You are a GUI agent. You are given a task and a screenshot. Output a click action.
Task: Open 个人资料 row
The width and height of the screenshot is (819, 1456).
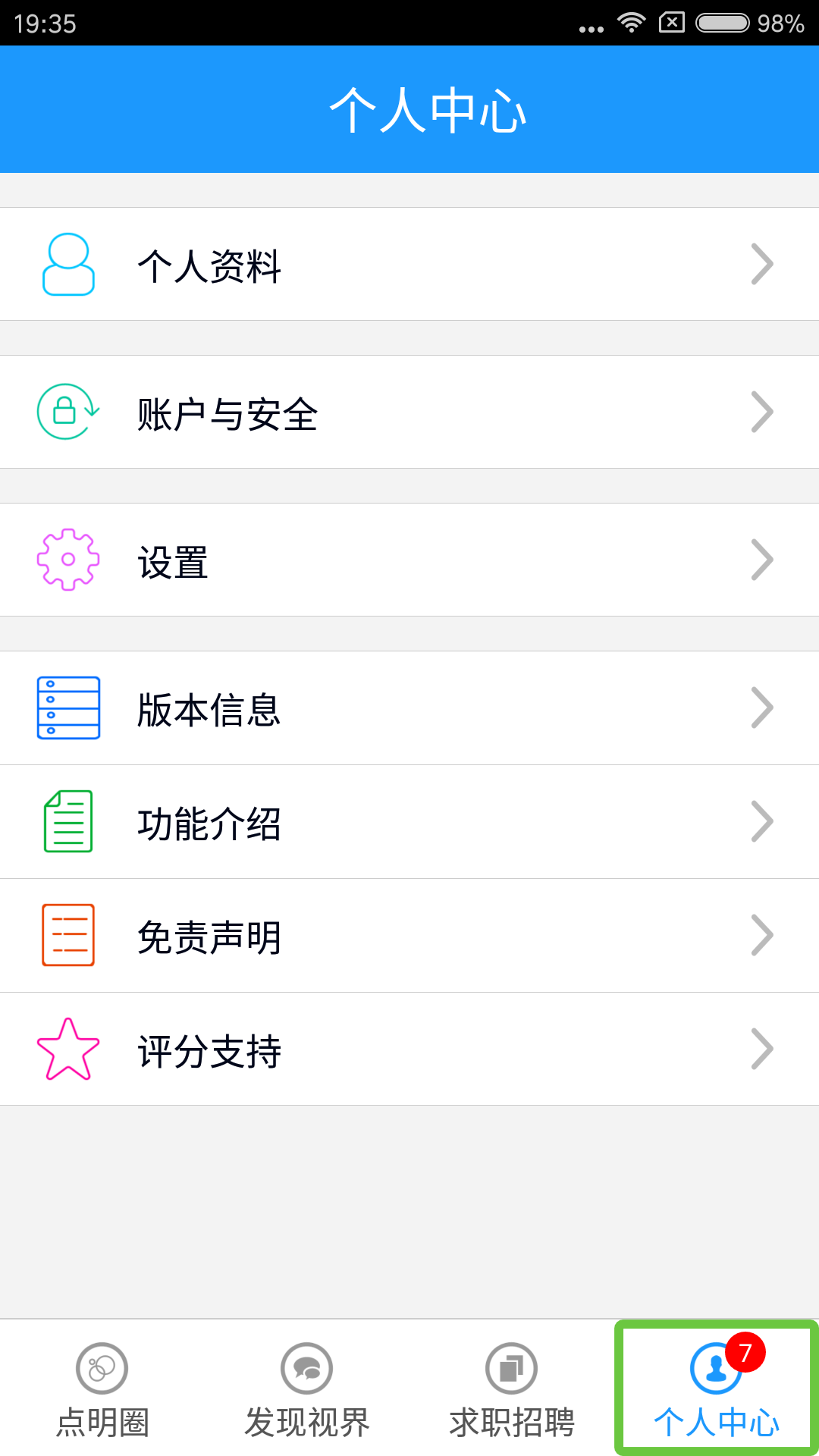point(409,264)
